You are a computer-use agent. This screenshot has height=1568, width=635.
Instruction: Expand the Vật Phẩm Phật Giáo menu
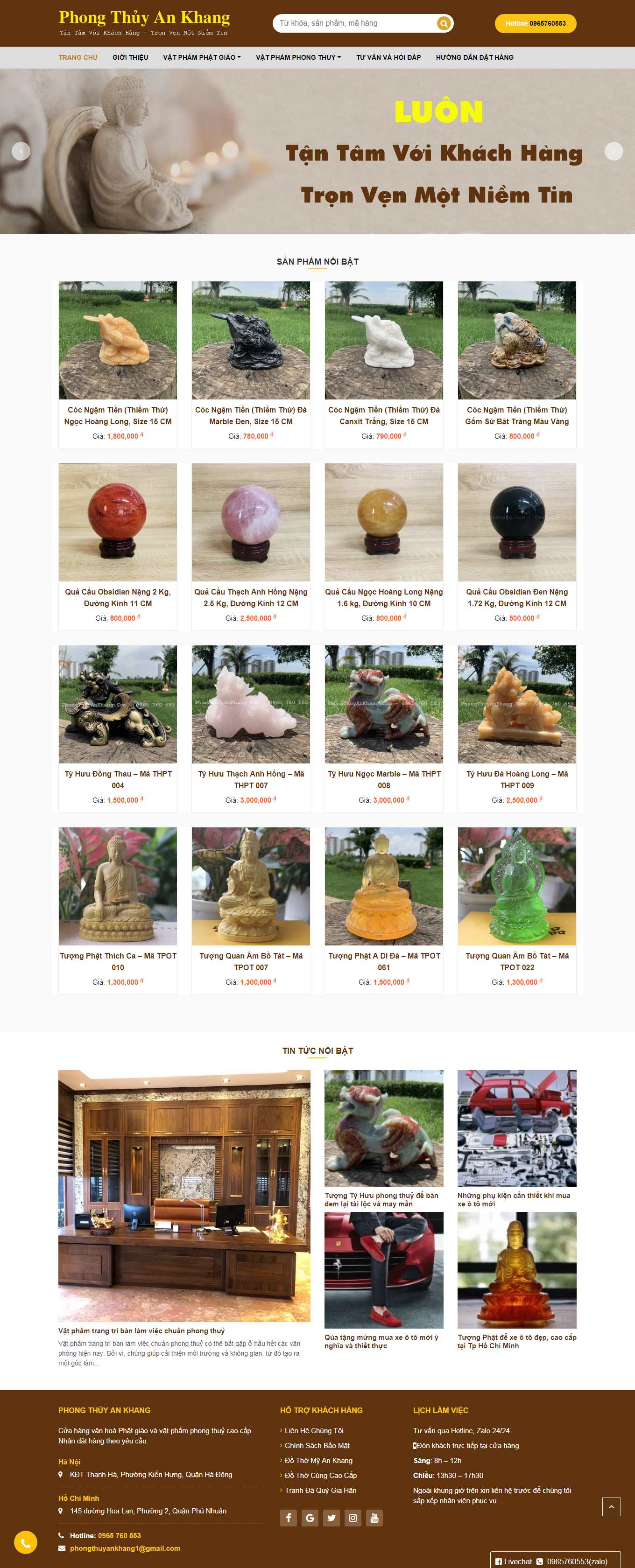coord(202,57)
